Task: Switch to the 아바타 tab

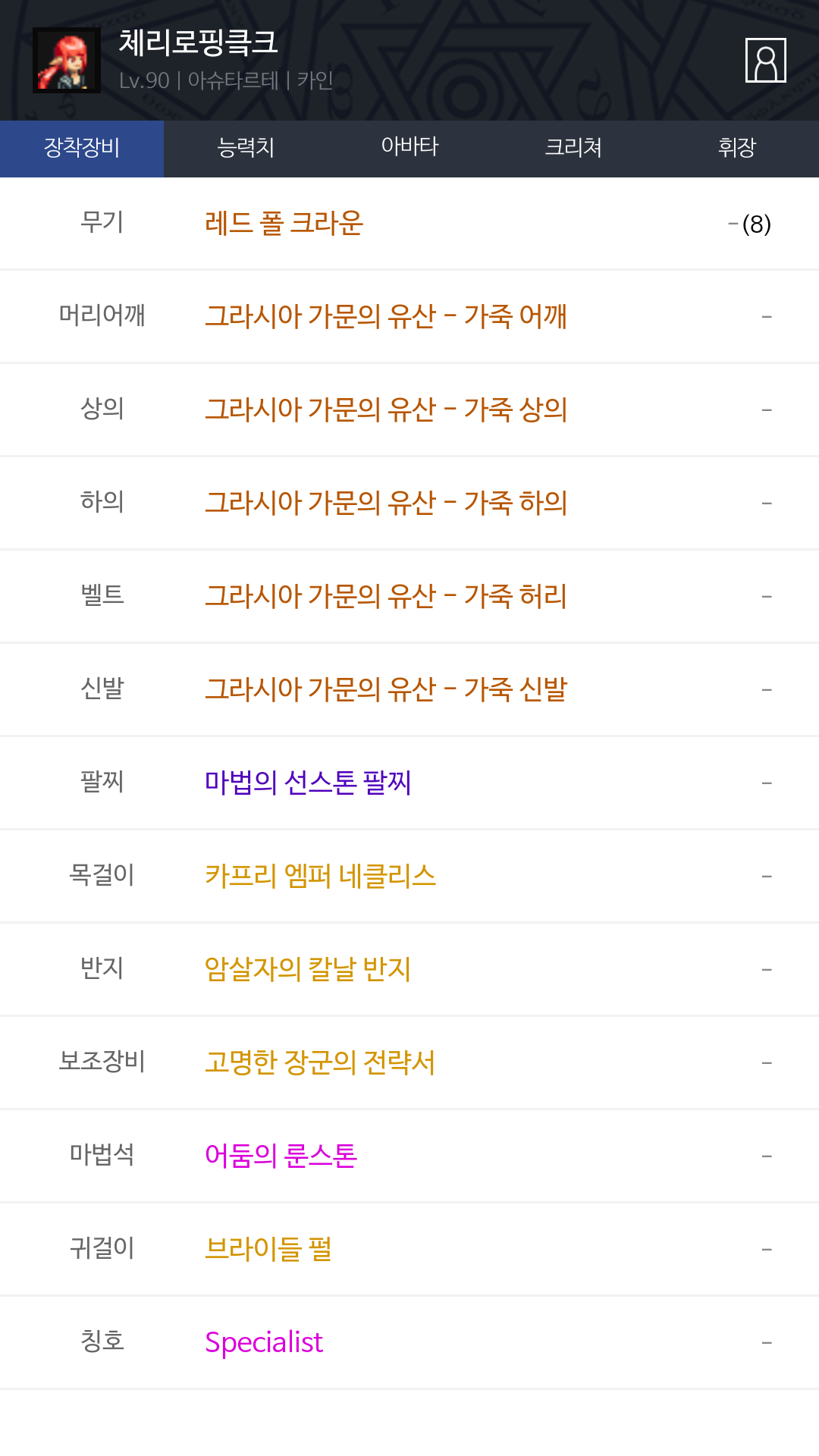Action: click(409, 148)
